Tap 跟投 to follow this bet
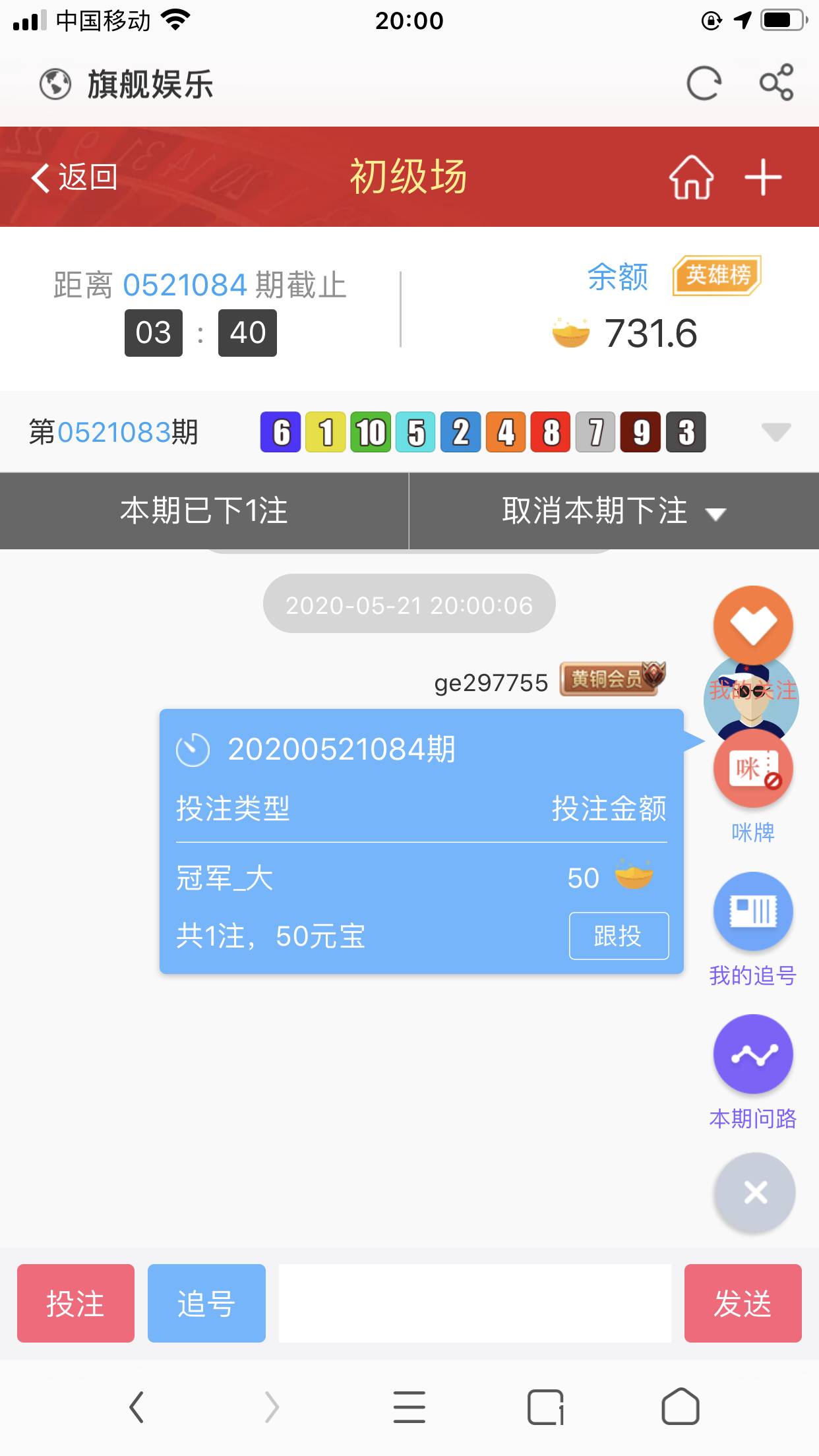Image resolution: width=819 pixels, height=1456 pixels. click(x=619, y=936)
